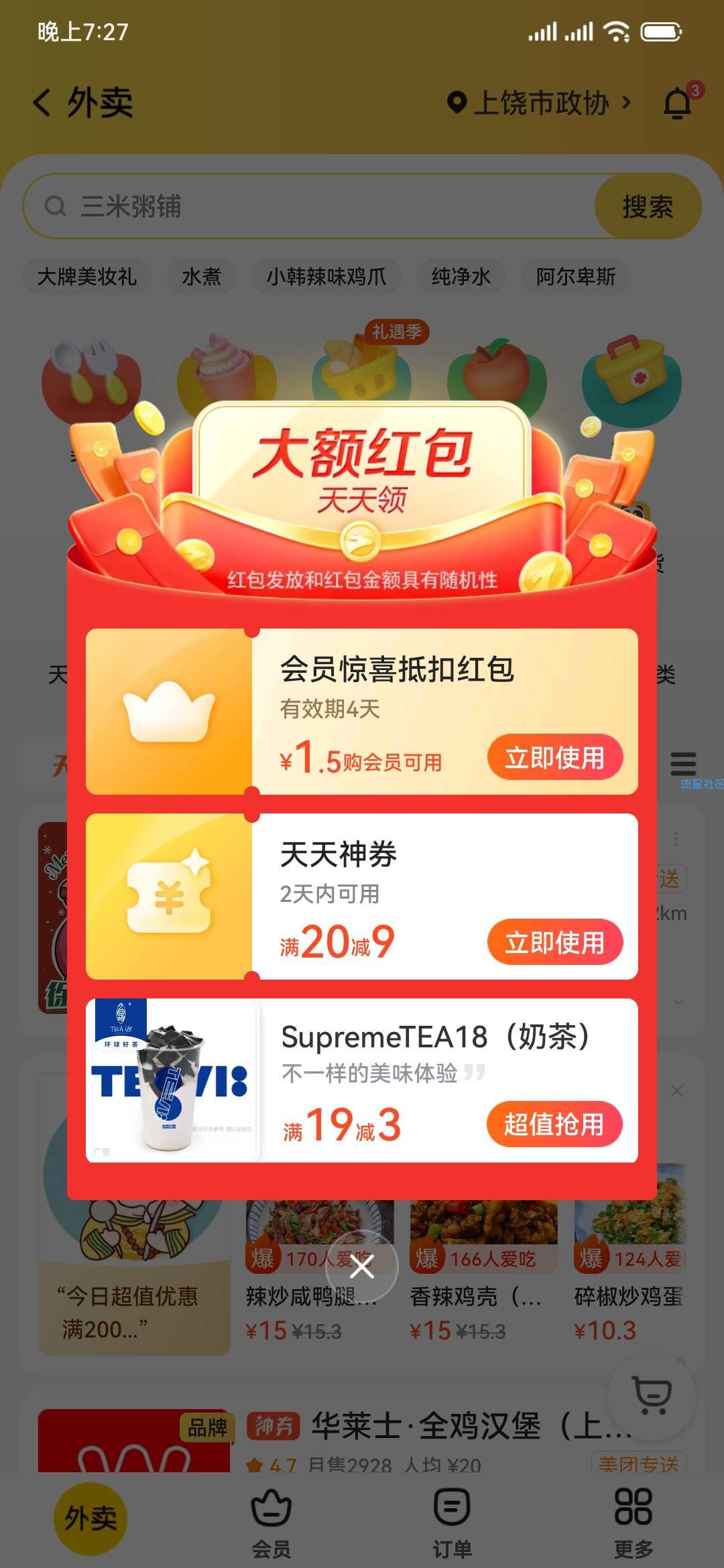The width and height of the screenshot is (724, 1568).
Task: Open the shopping cart
Action: [652, 1395]
